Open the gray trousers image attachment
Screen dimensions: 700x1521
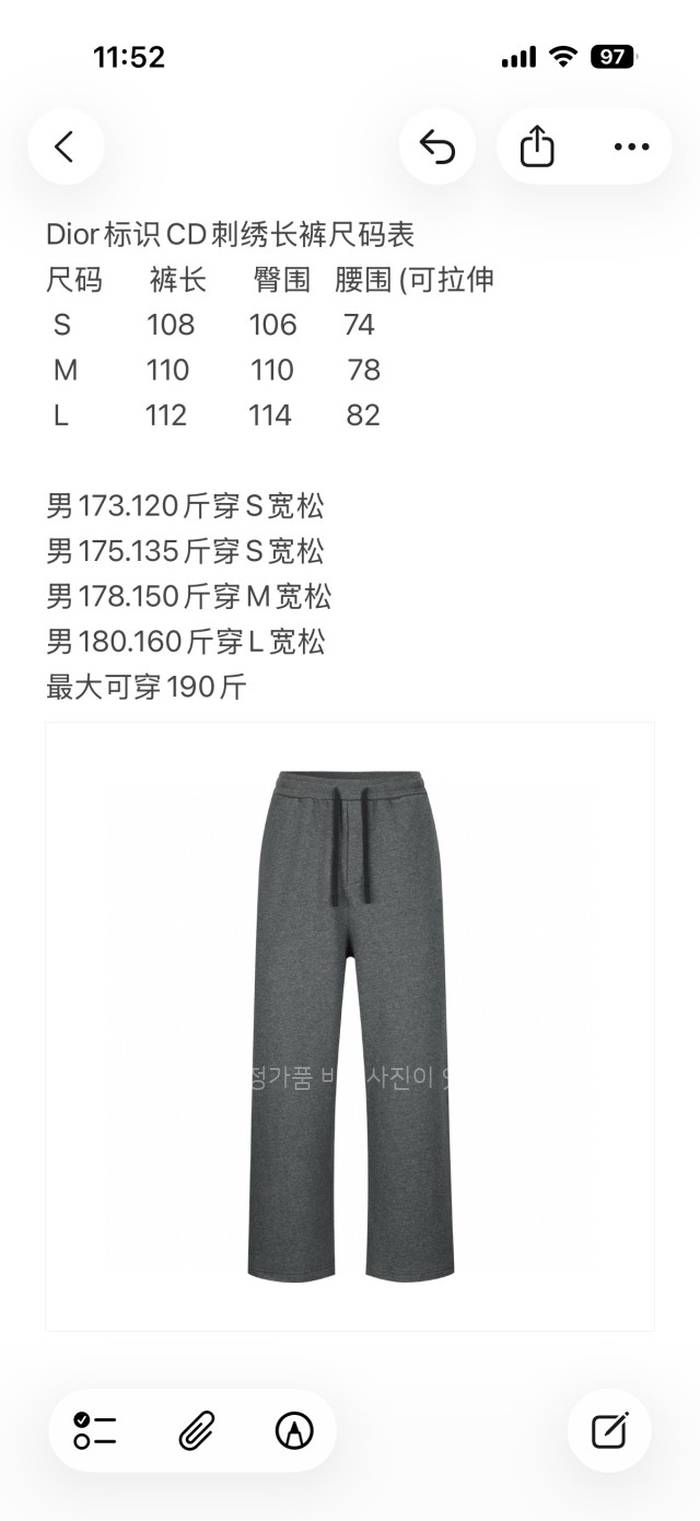click(349, 1026)
